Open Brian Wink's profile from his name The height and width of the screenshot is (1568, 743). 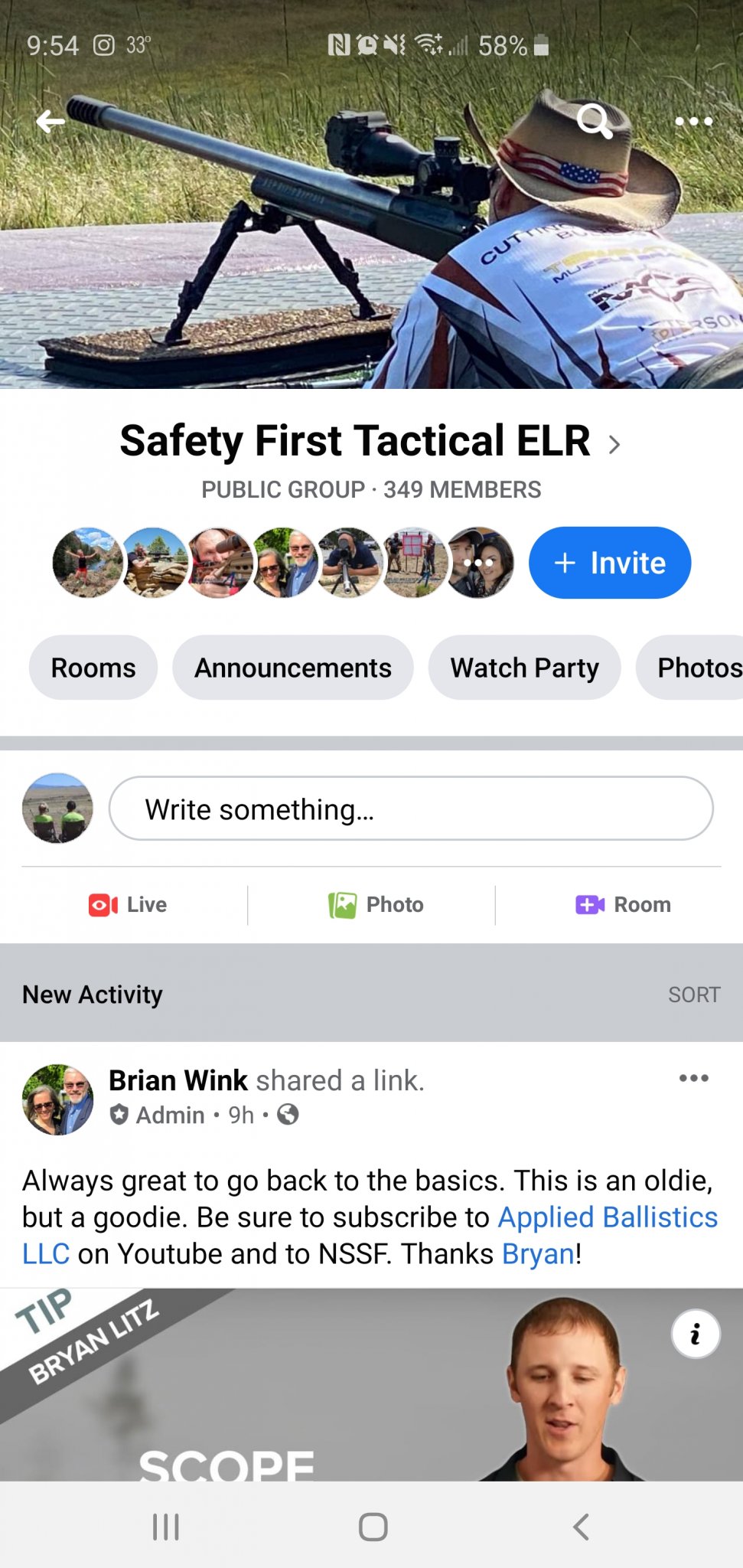pos(178,1080)
